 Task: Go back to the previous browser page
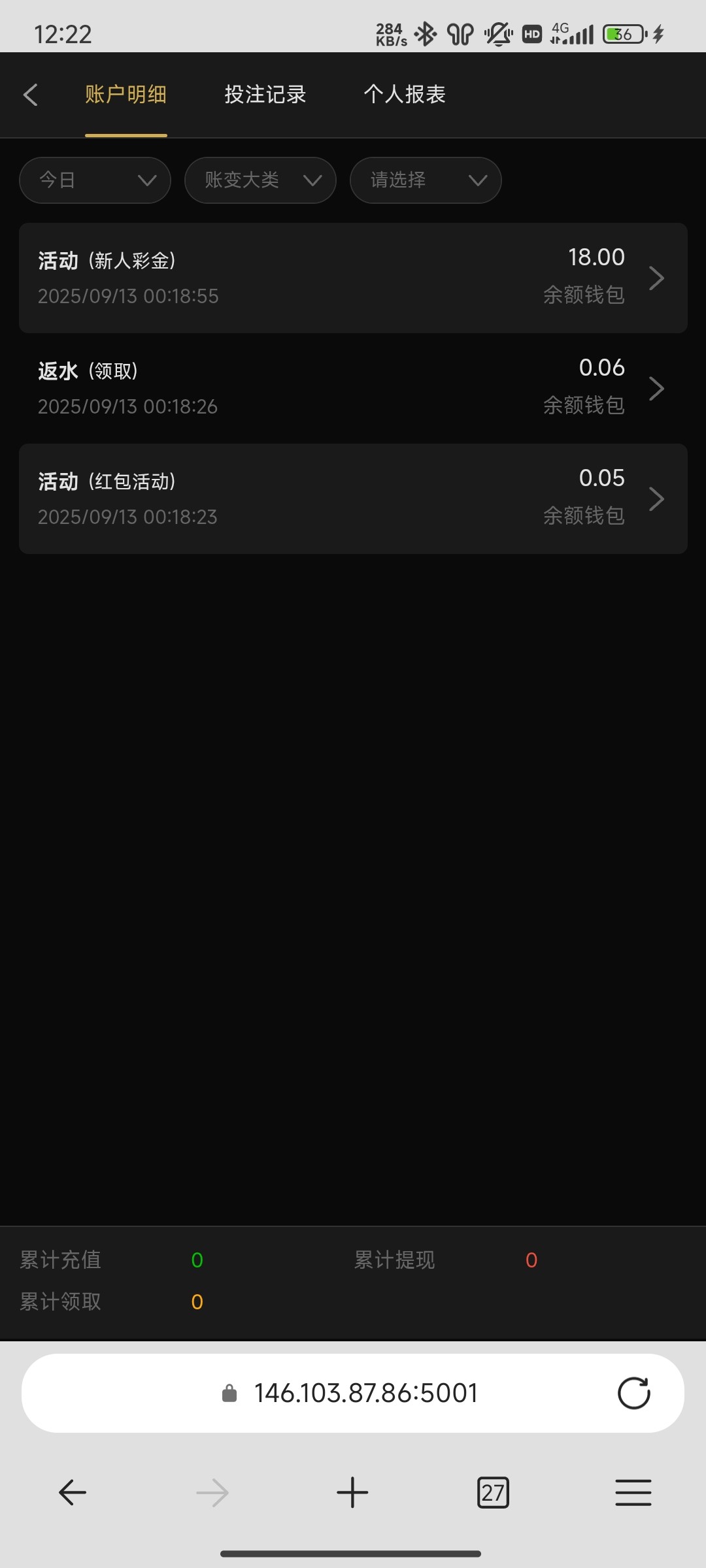click(73, 1493)
